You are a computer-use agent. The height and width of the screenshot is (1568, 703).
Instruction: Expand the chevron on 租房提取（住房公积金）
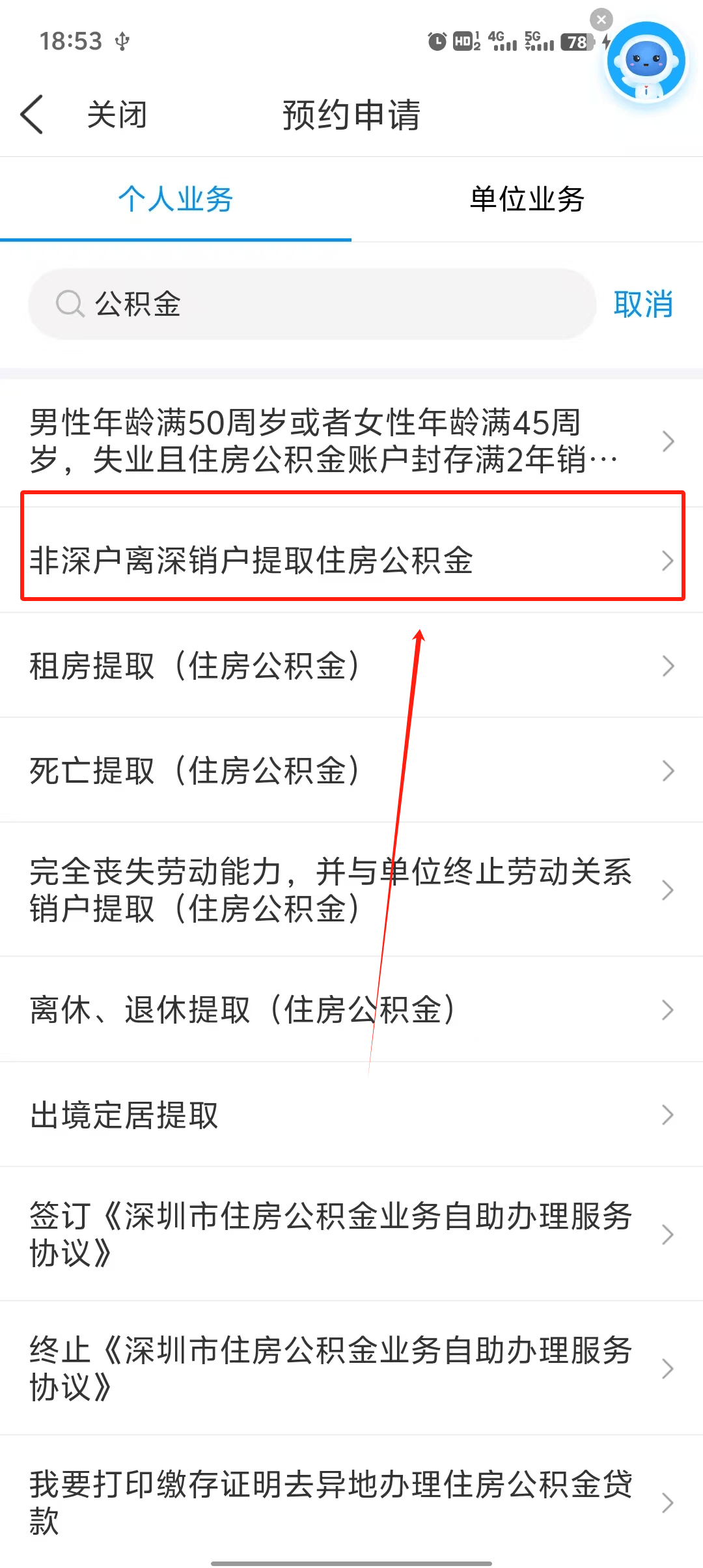point(668,665)
